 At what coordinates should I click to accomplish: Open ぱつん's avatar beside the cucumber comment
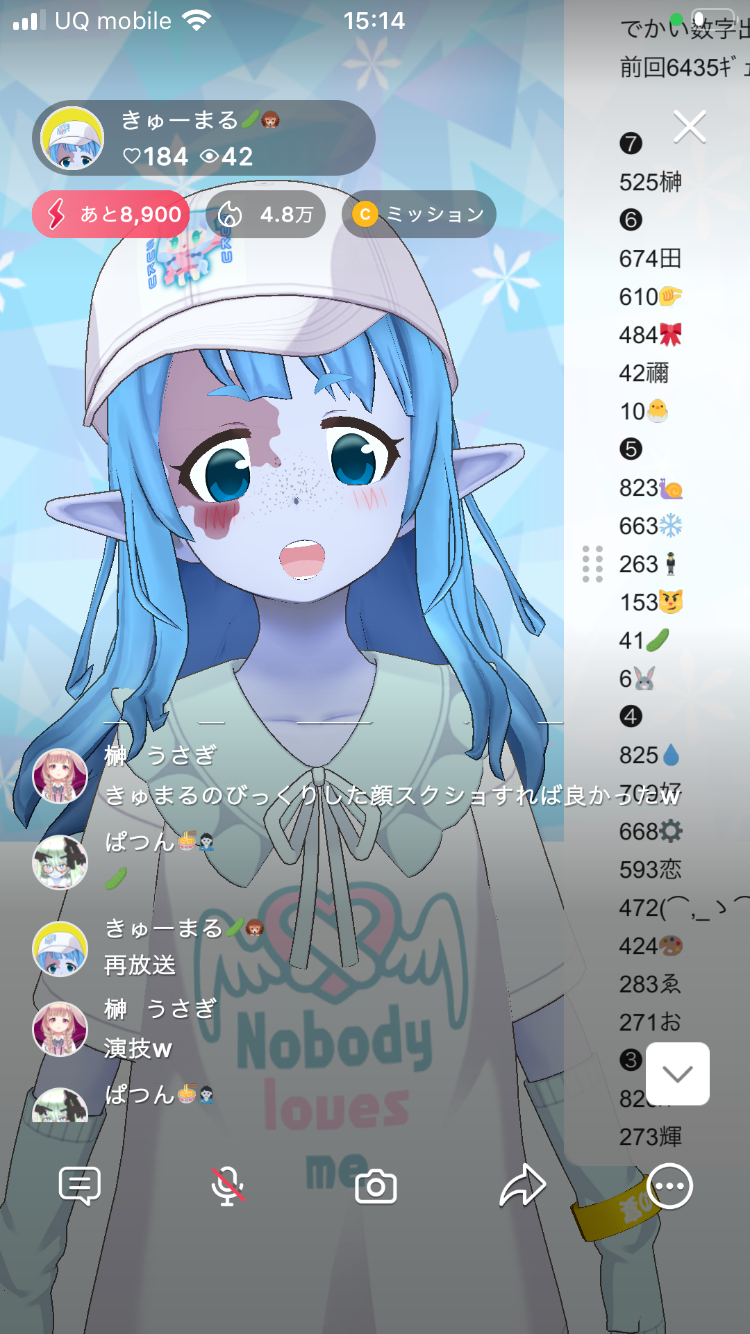tap(60, 862)
